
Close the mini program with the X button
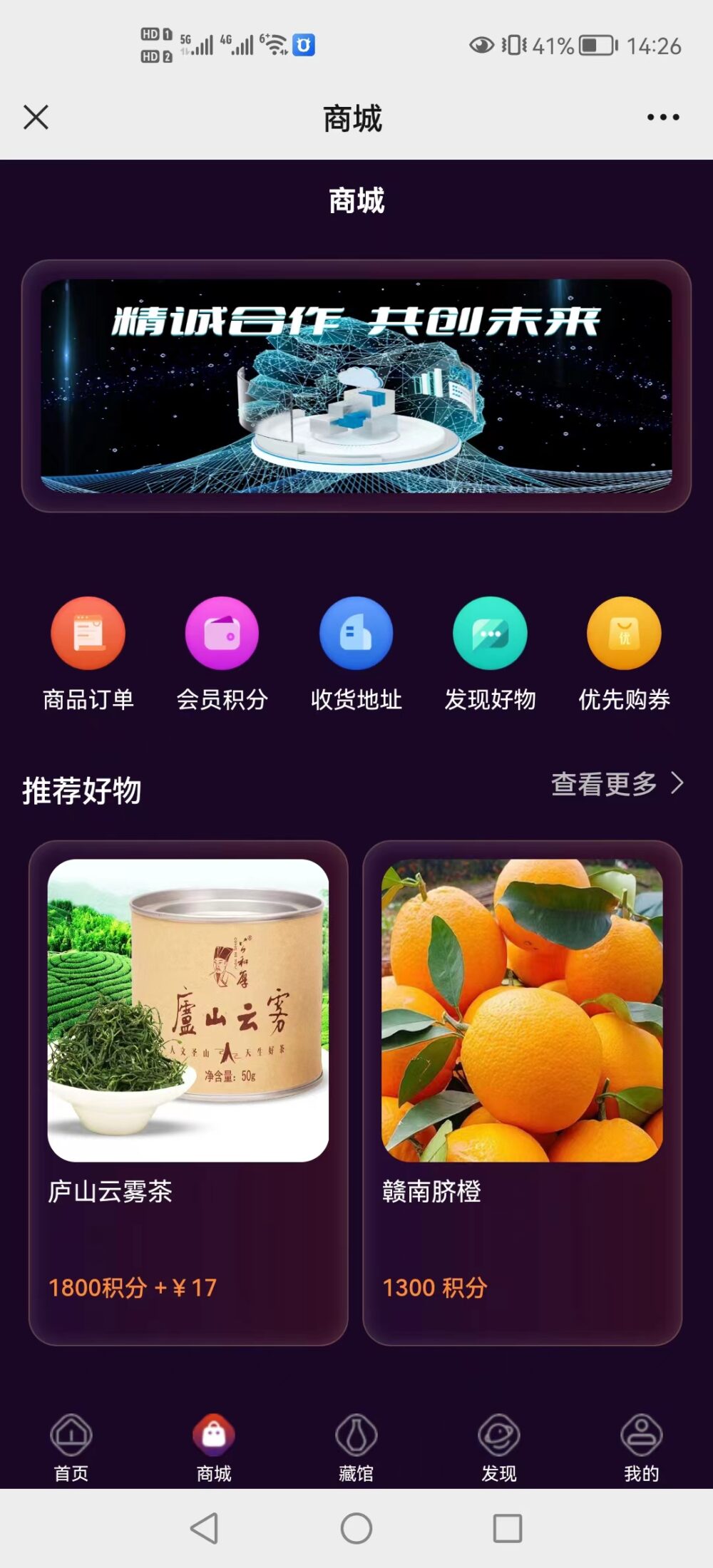pyautogui.click(x=34, y=116)
